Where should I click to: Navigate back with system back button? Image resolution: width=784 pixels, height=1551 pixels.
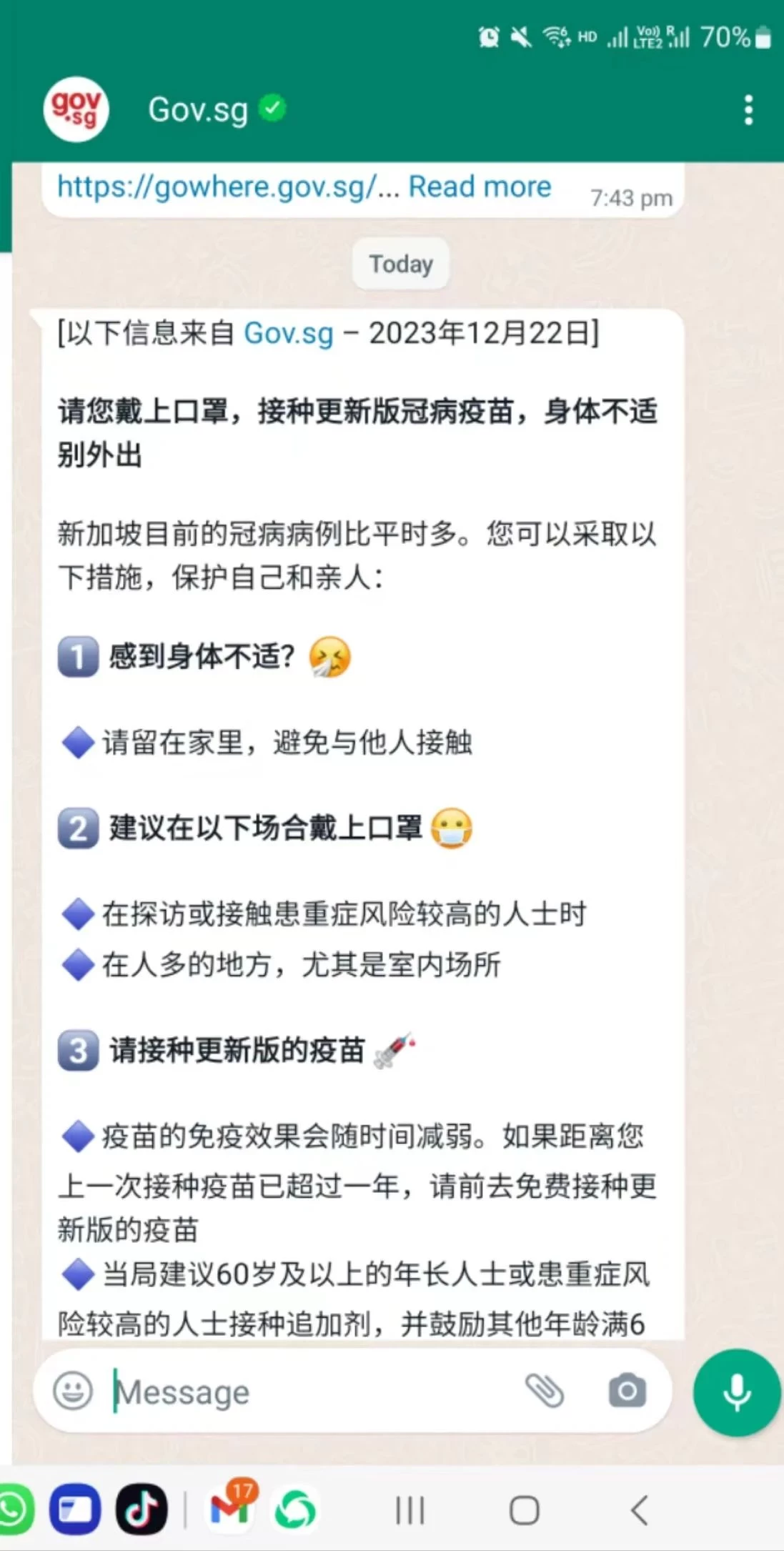639,1510
